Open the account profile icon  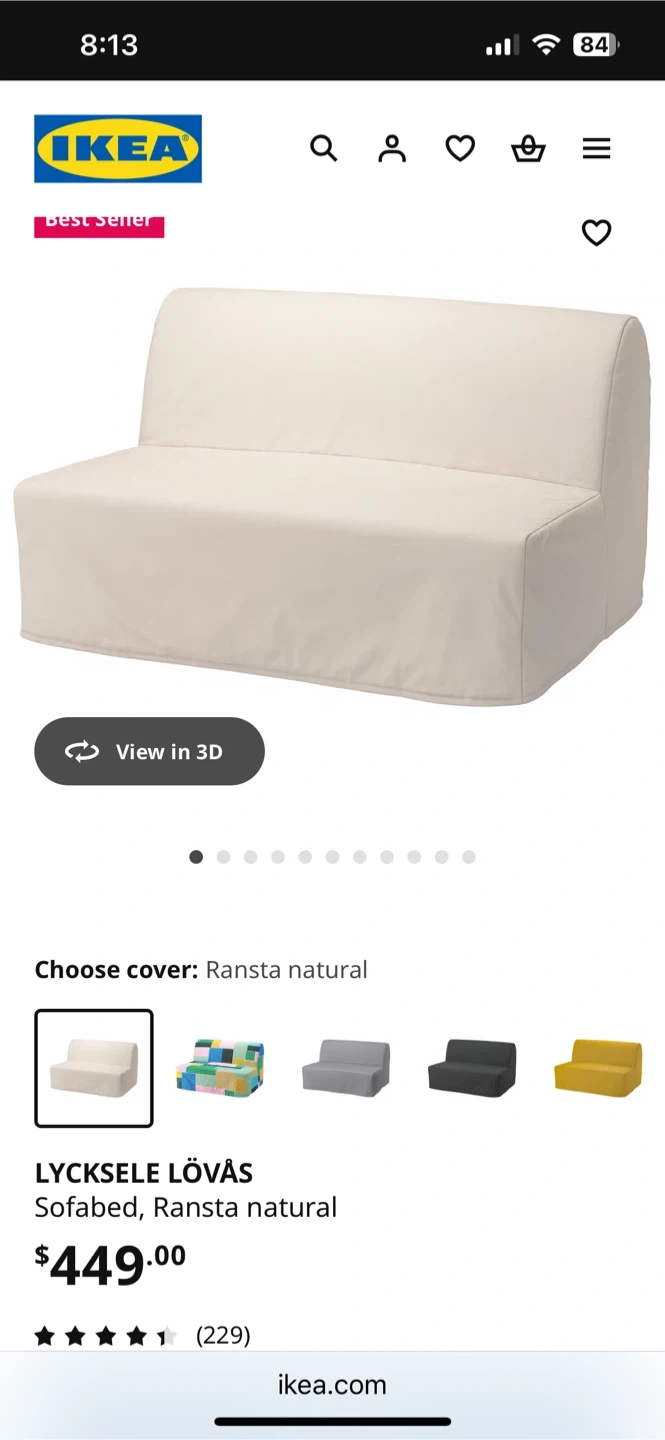pyautogui.click(x=392, y=149)
